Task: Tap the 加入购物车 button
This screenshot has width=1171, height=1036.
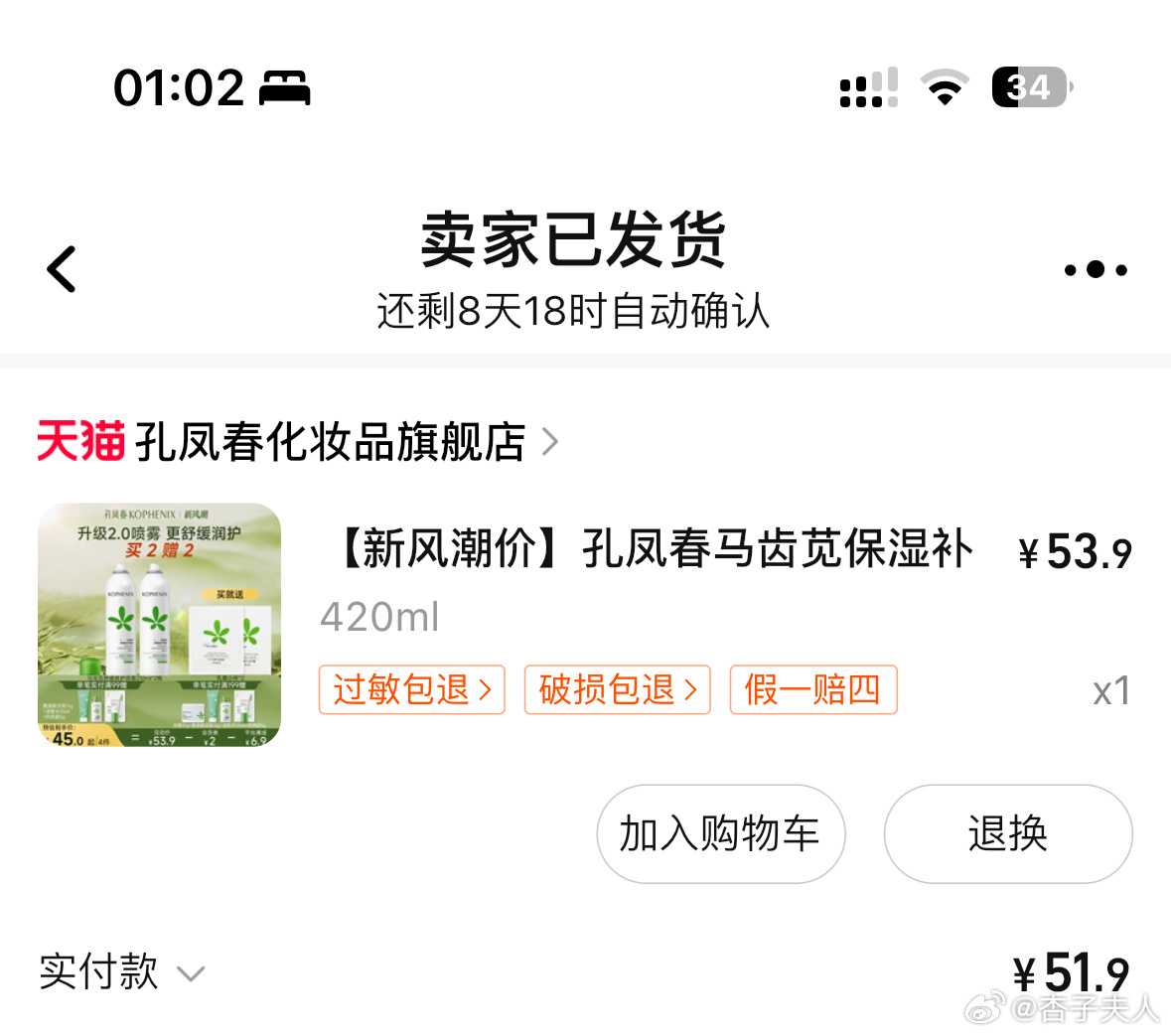Action: (720, 833)
